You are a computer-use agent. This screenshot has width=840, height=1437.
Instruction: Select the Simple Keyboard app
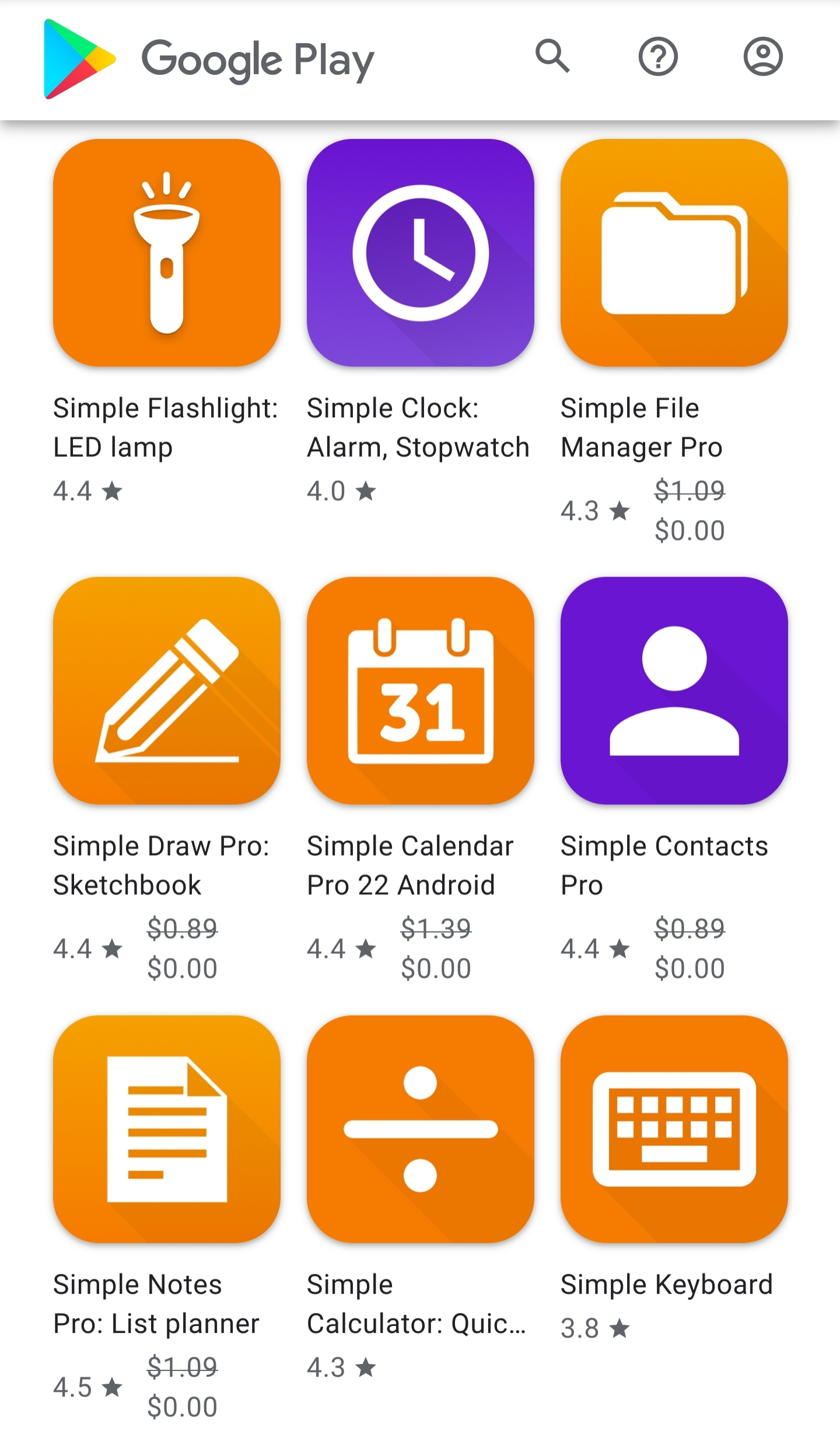pos(674,1129)
